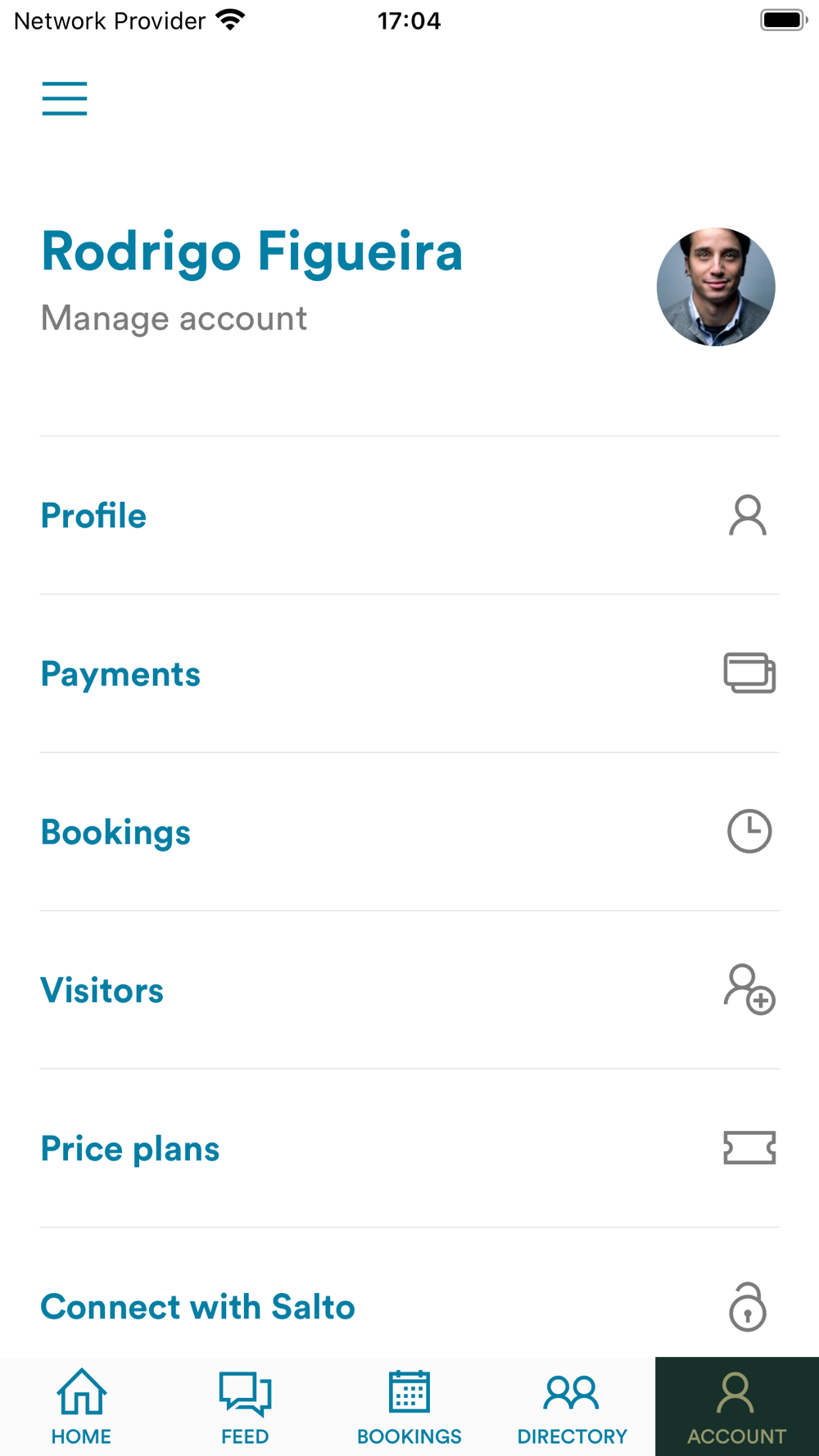Select the Account tab
This screenshot has height=1456, width=819.
coord(736,1407)
